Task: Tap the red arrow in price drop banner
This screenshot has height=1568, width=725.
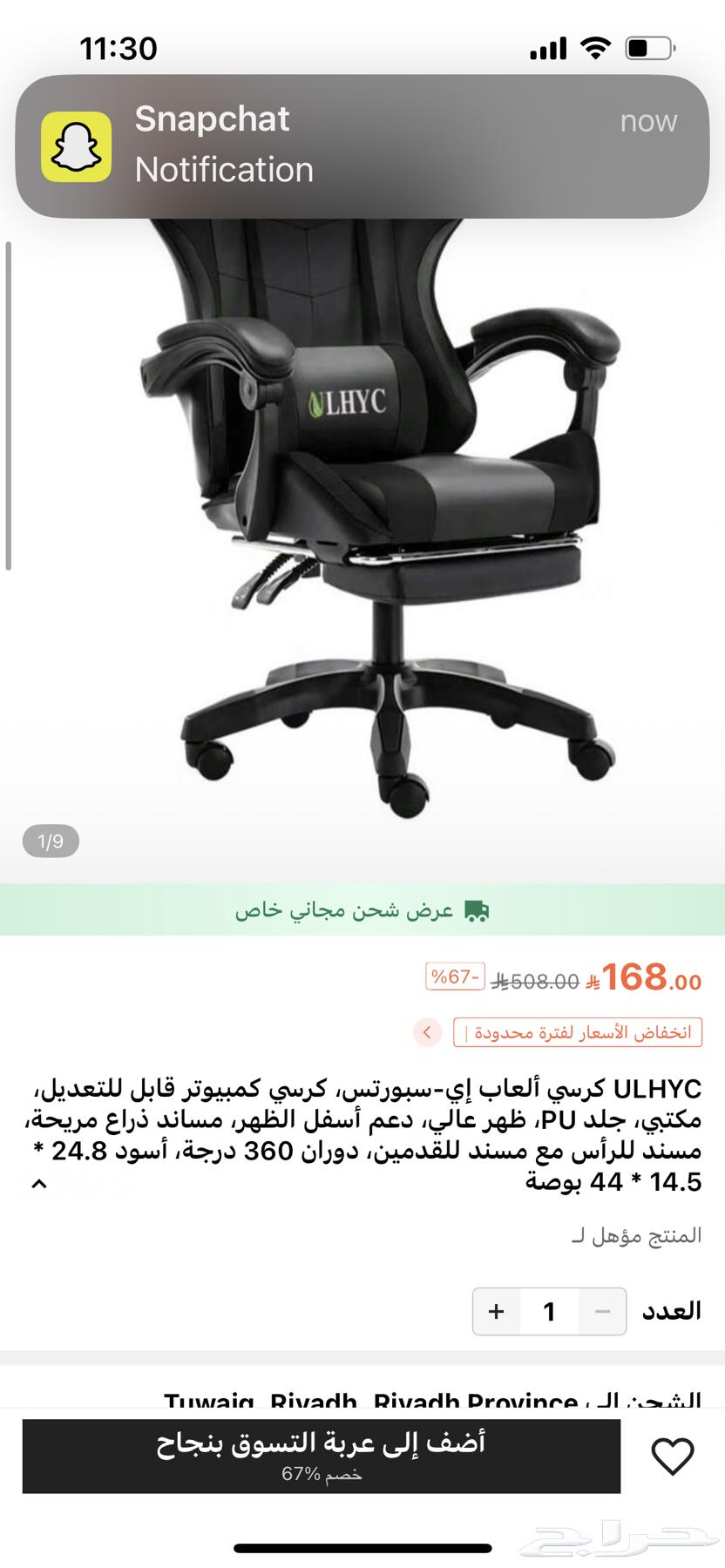Action: pyautogui.click(x=426, y=1032)
